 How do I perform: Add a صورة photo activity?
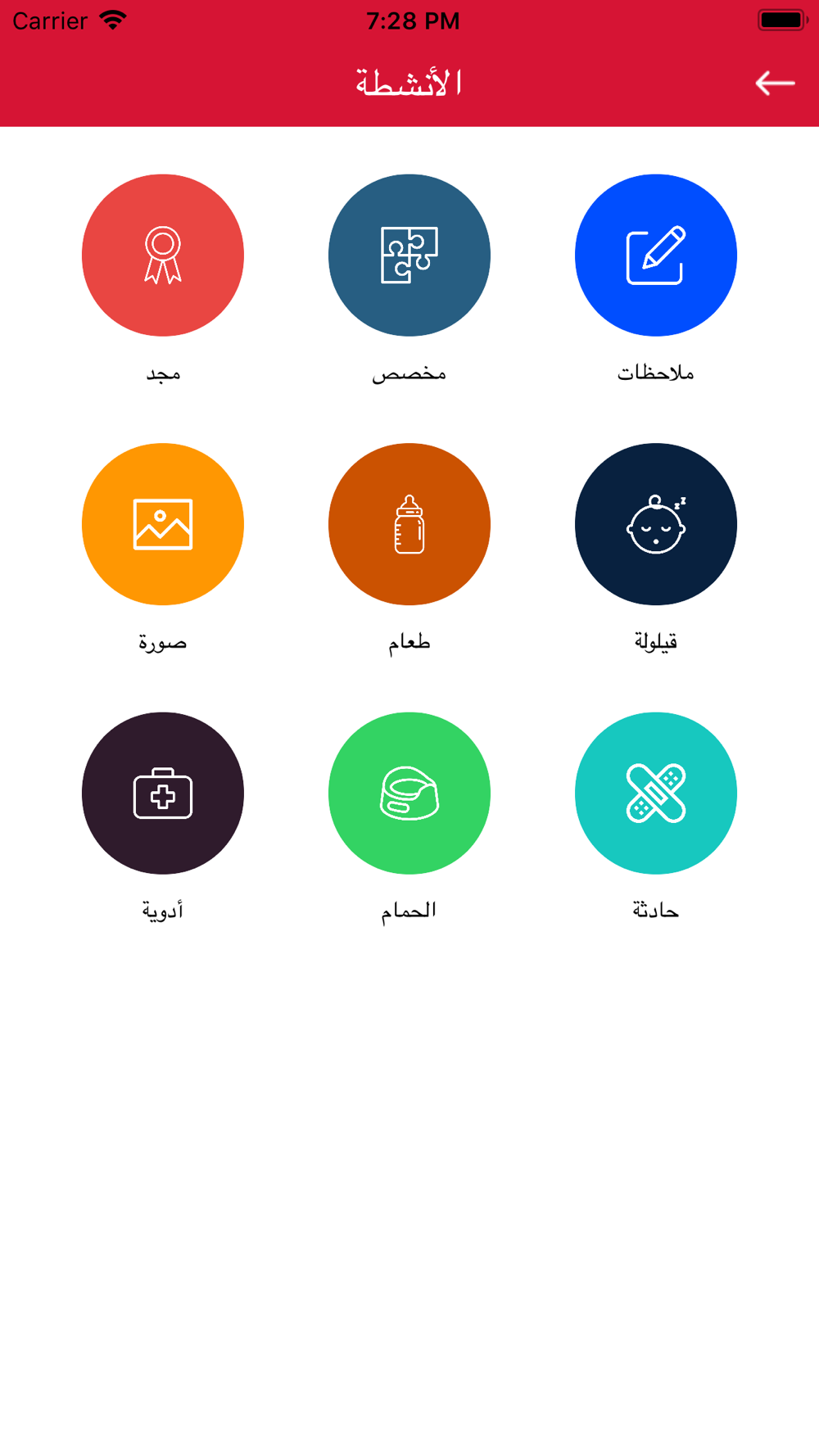point(163,524)
